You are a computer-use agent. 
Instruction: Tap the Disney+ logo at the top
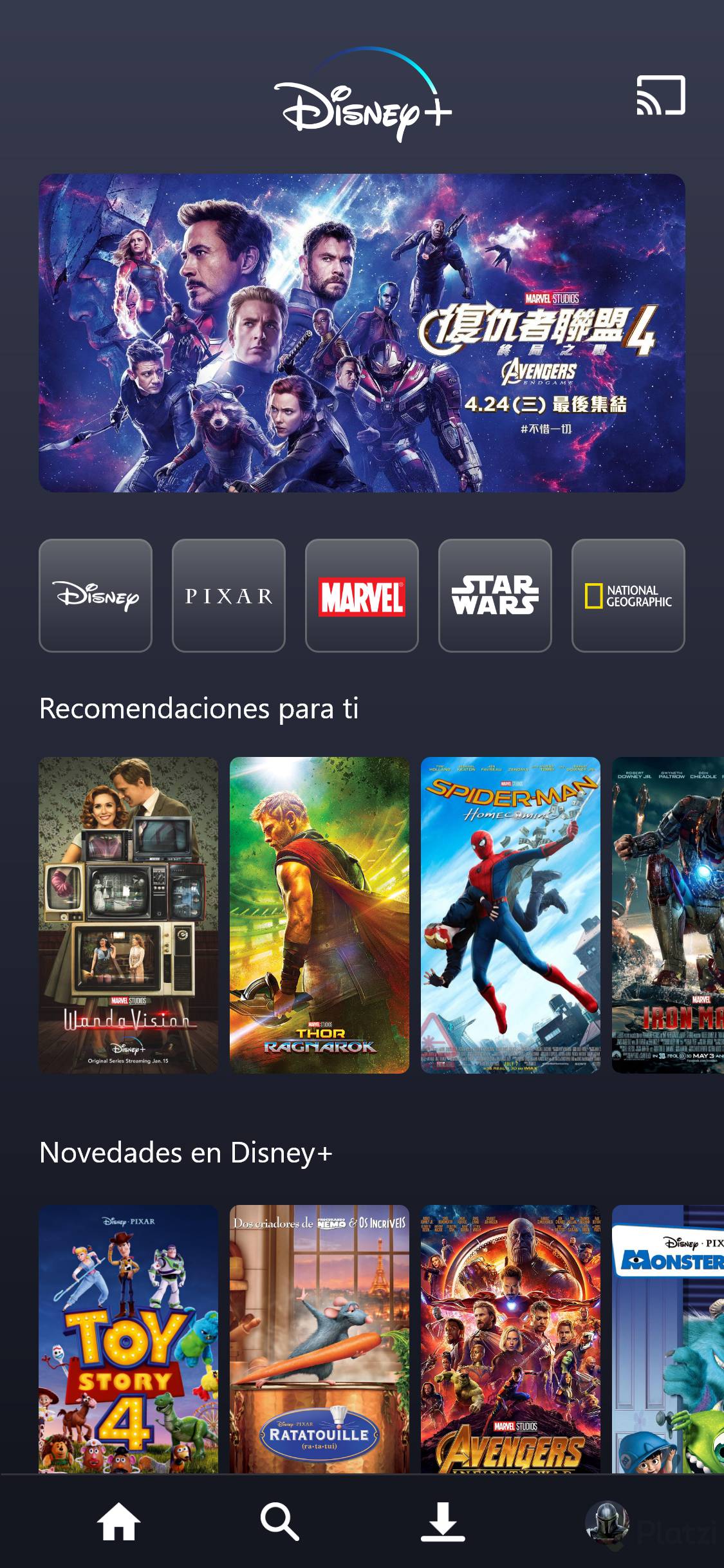pos(362,103)
